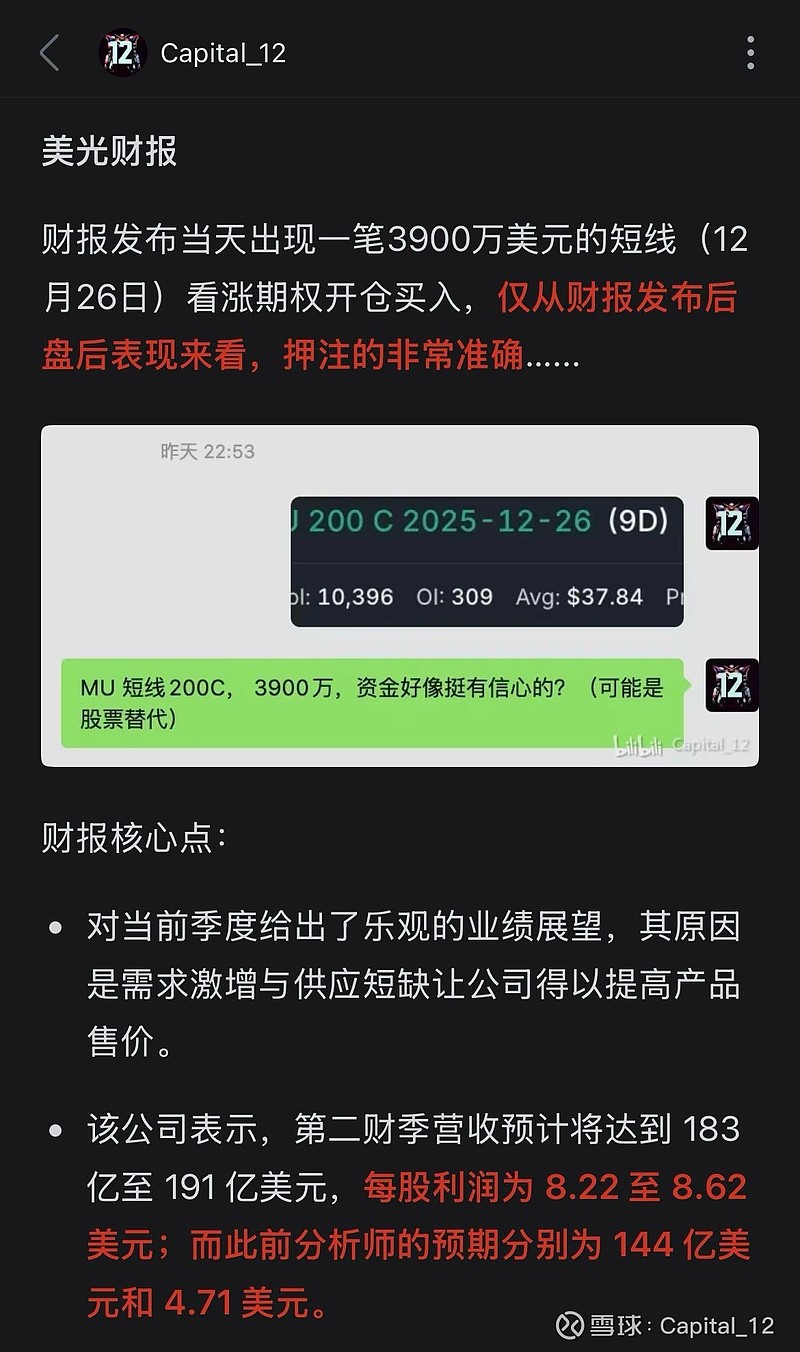The image size is (800, 1352).
Task: Expand the MU 200C option quote card
Action: [x=485, y=560]
